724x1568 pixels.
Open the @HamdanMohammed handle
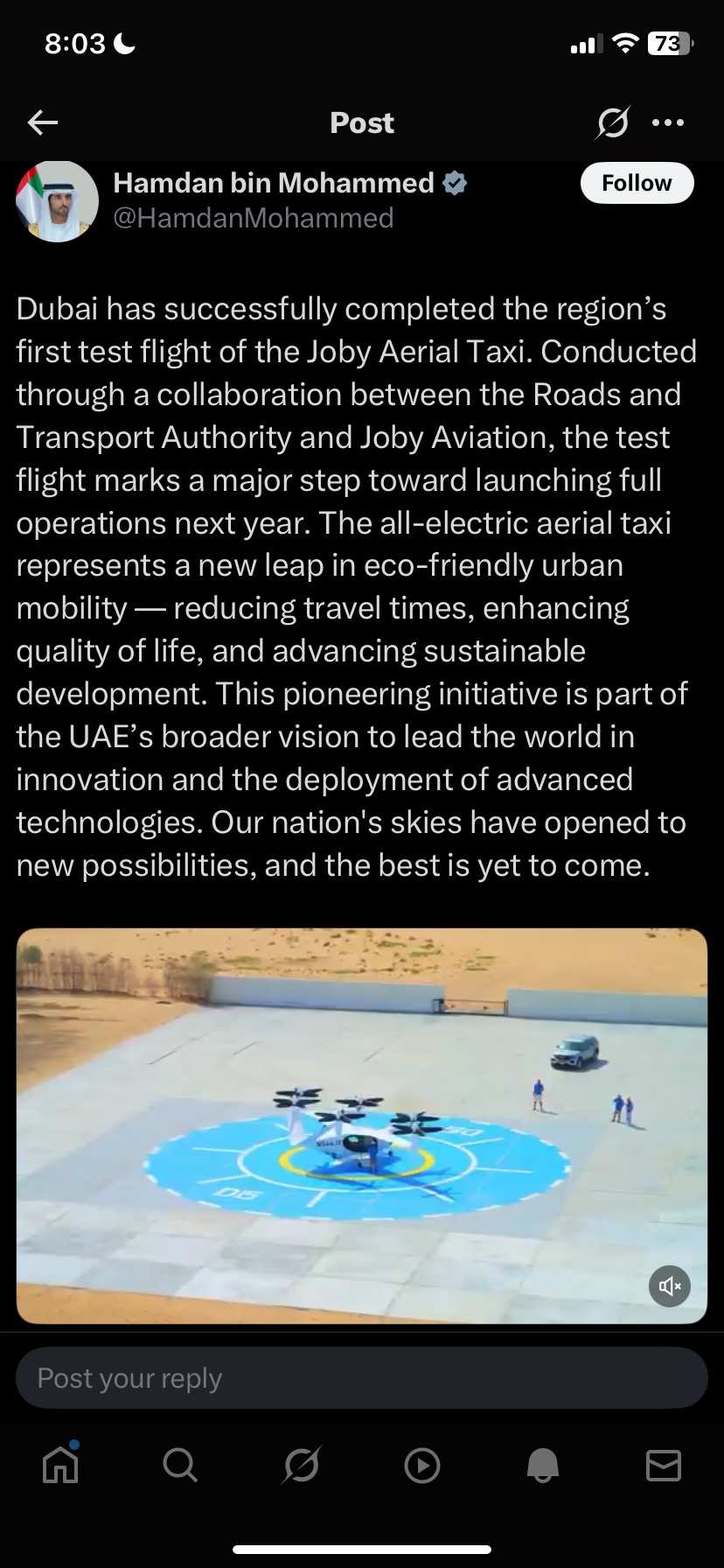coord(254,218)
